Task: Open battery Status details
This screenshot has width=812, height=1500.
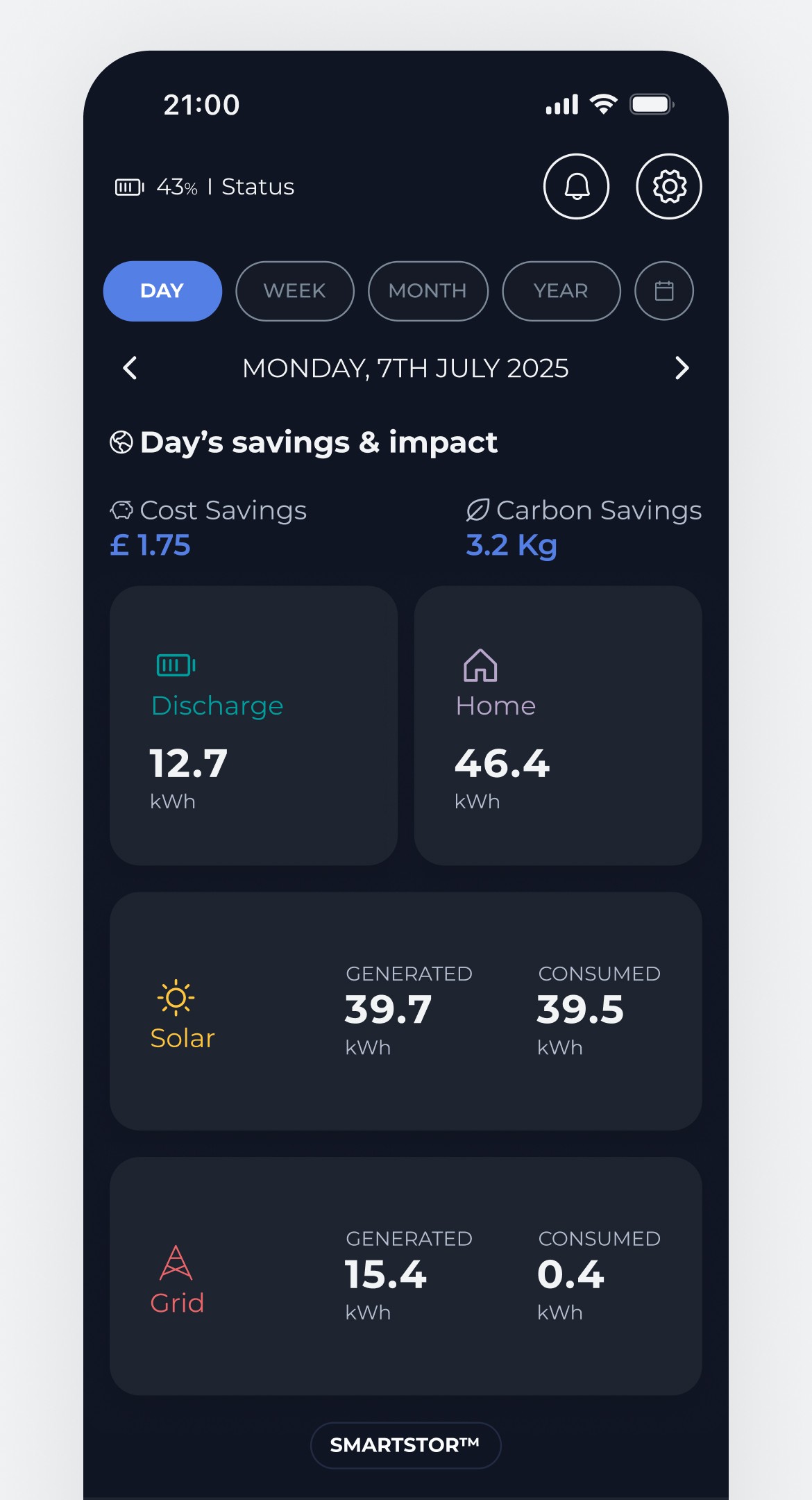Action: pos(205,187)
